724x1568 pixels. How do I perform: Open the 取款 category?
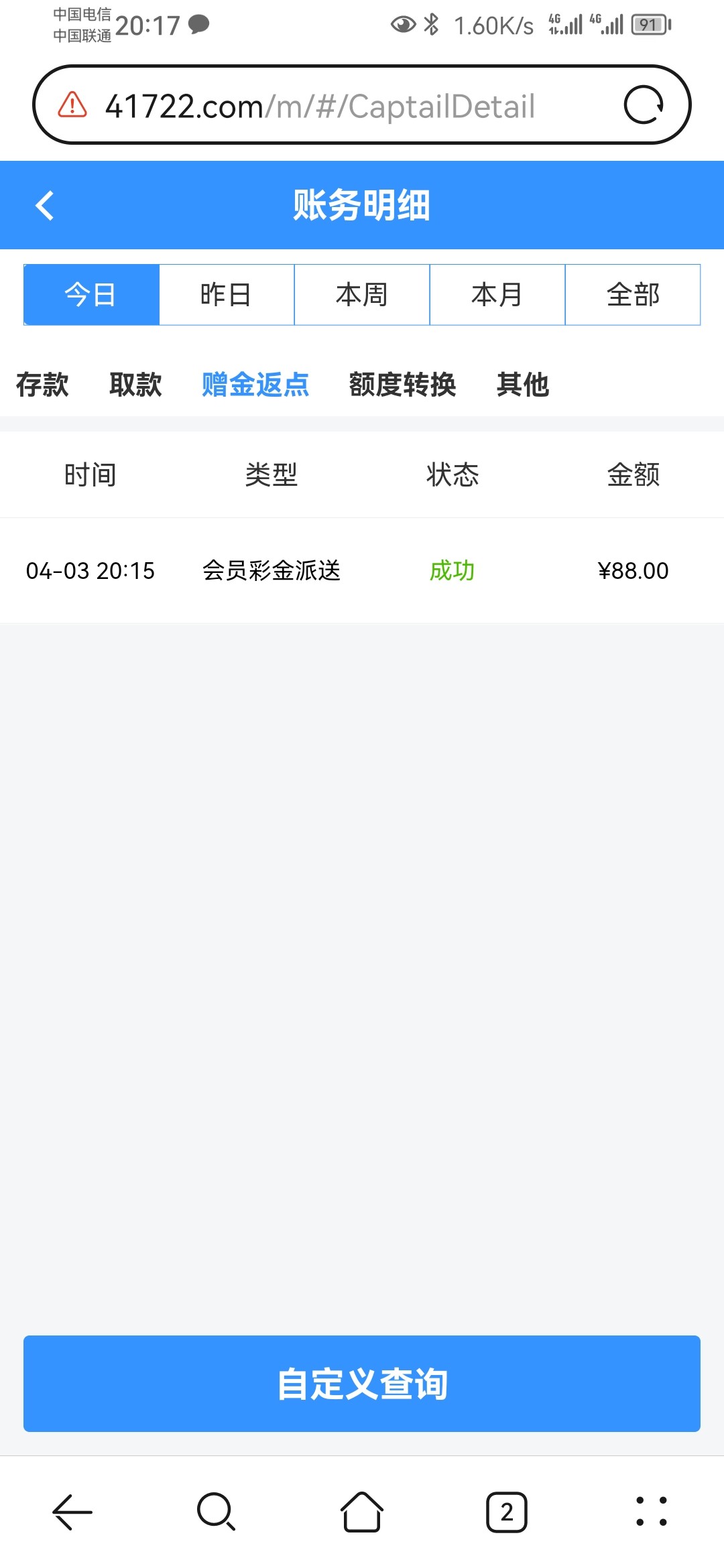(x=135, y=385)
